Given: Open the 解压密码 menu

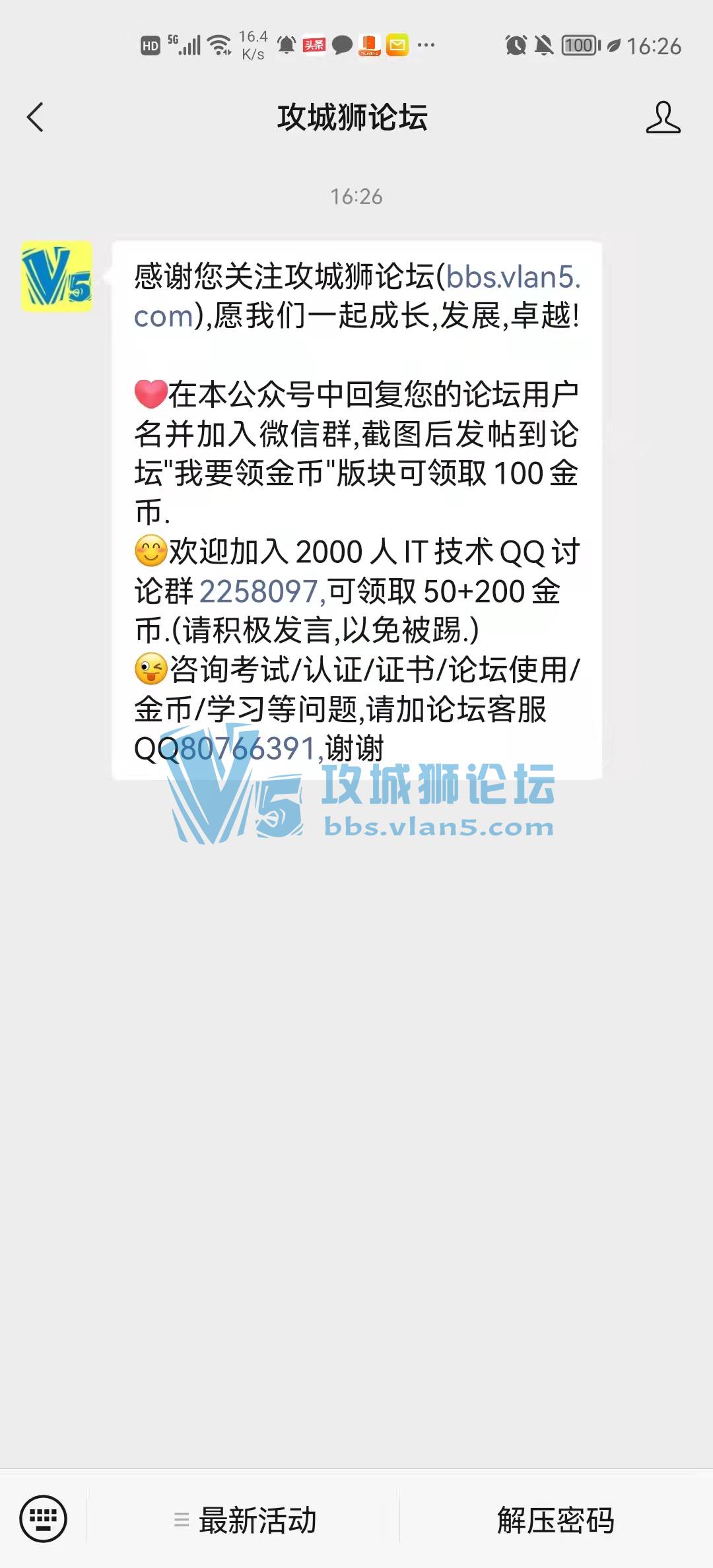Looking at the screenshot, I should click(x=555, y=1520).
